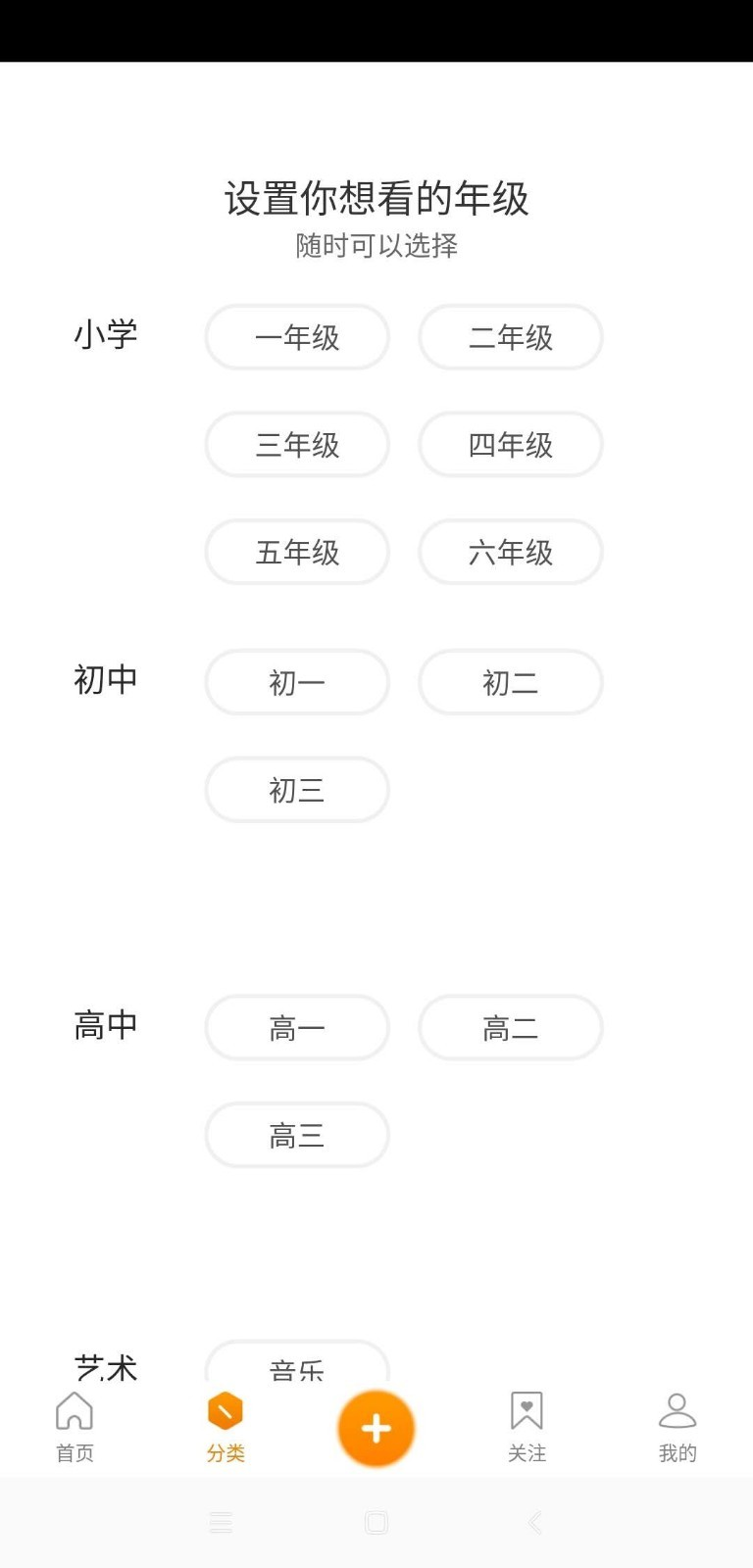
Task: Open the 关注 tab
Action: pyautogui.click(x=527, y=1428)
